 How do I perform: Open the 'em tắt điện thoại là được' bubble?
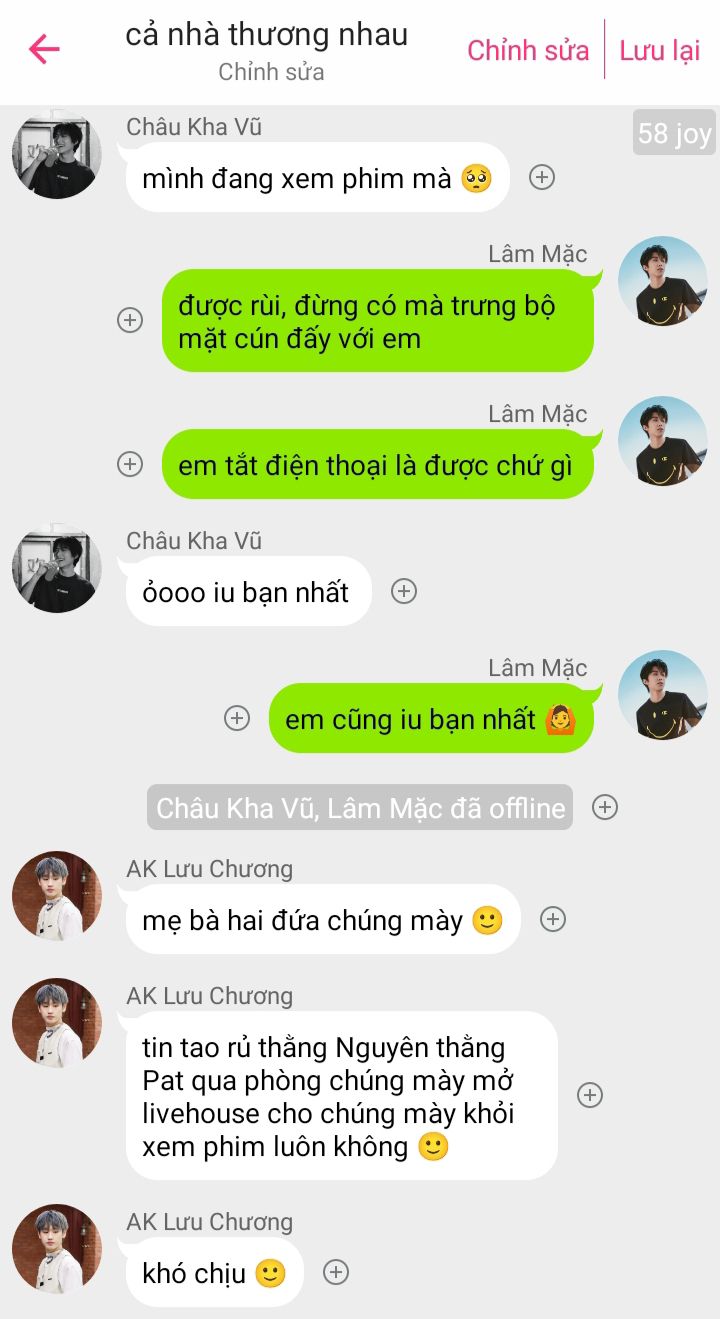coord(378,465)
